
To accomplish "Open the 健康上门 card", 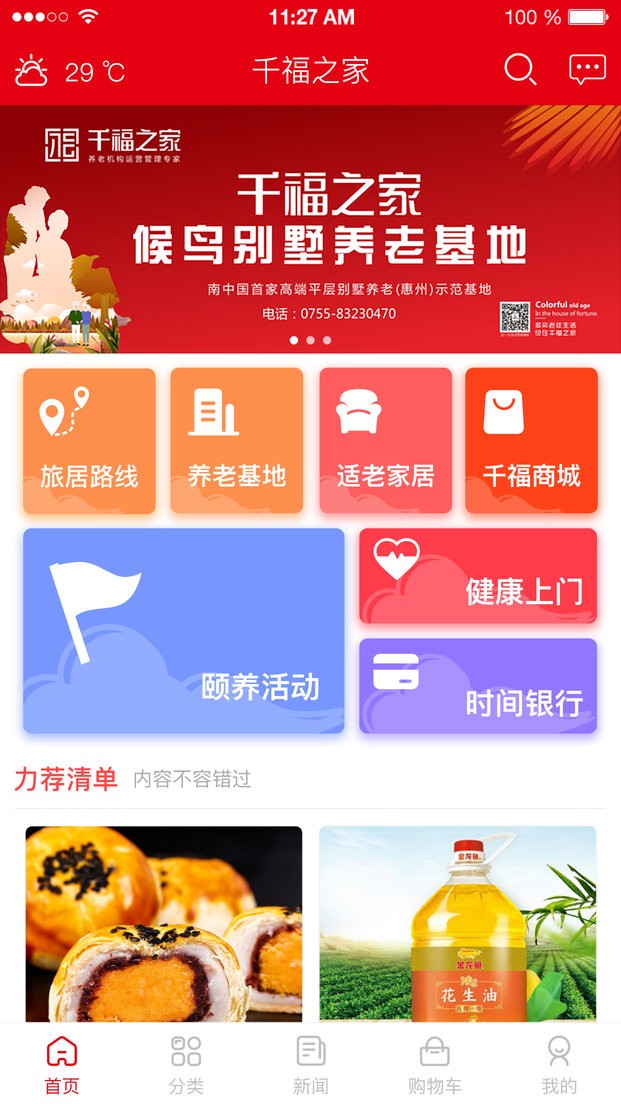I will tap(478, 576).
